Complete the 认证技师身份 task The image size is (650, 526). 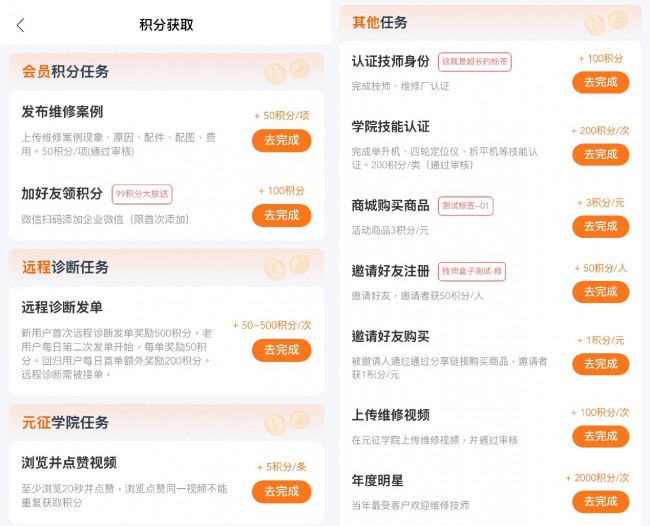[600, 82]
